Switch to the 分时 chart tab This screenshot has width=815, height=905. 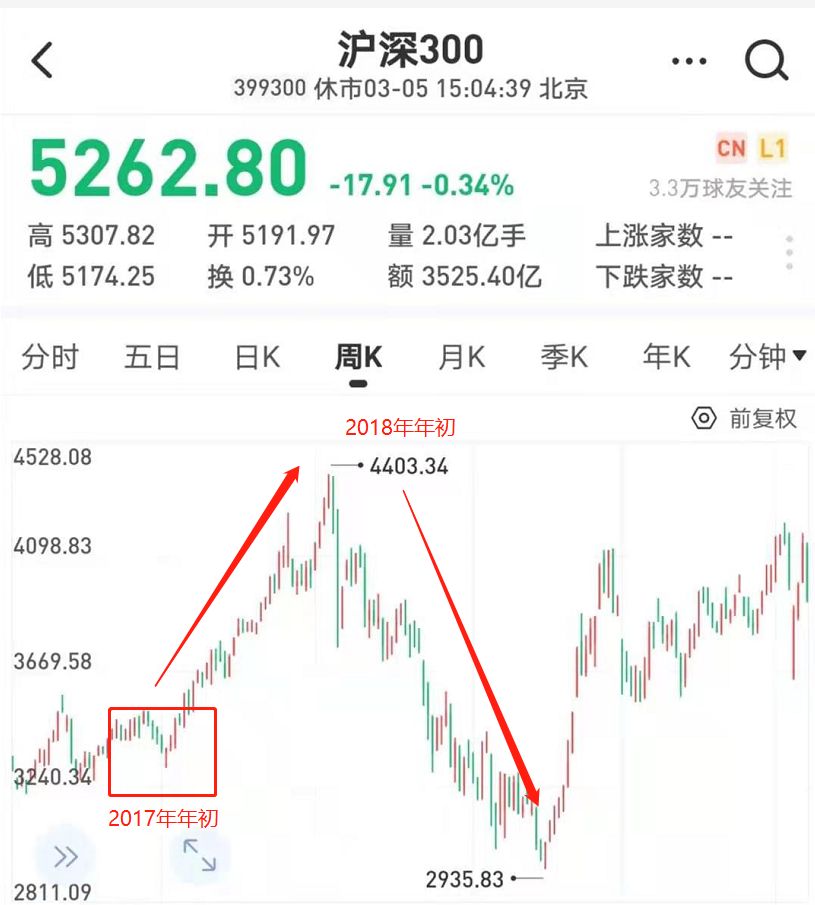50,357
